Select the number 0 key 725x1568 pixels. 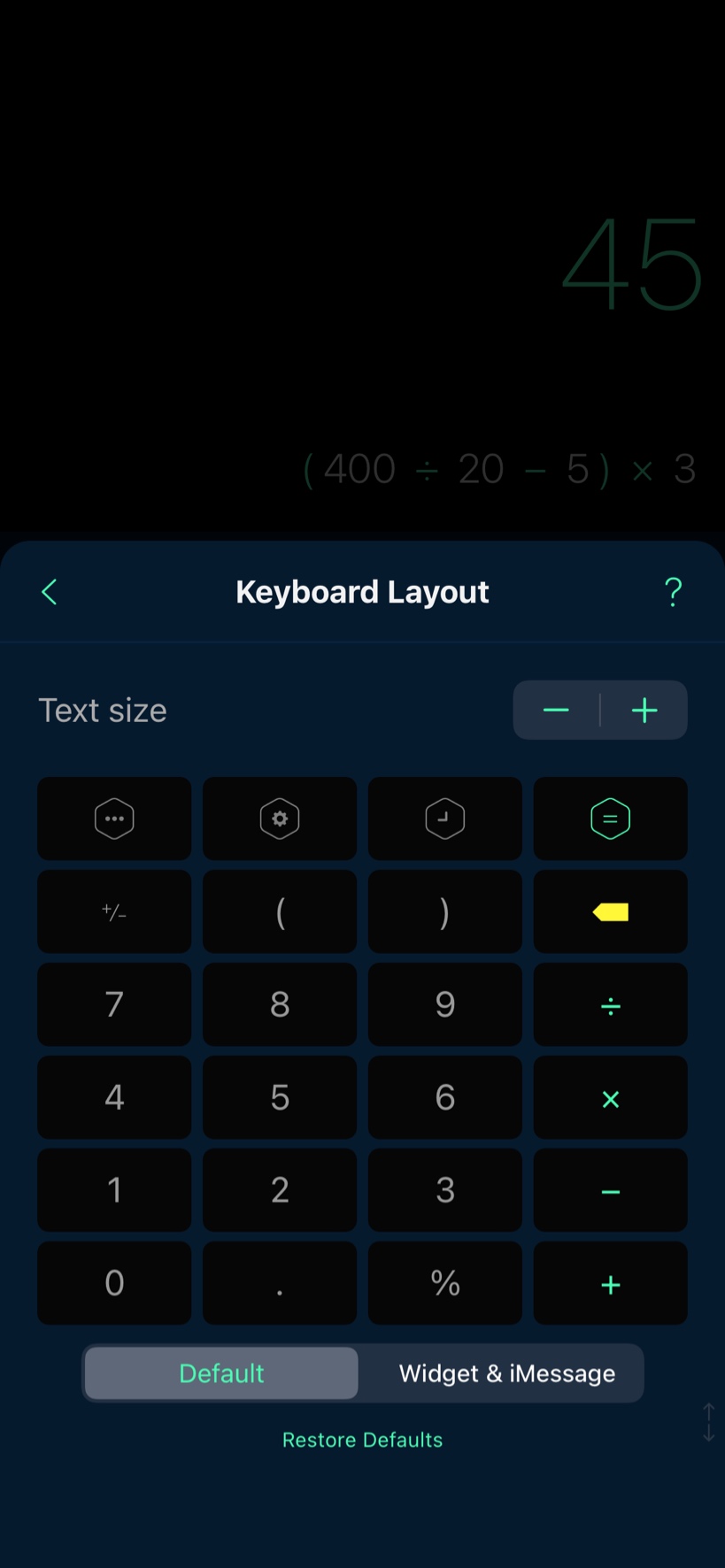tap(114, 1283)
